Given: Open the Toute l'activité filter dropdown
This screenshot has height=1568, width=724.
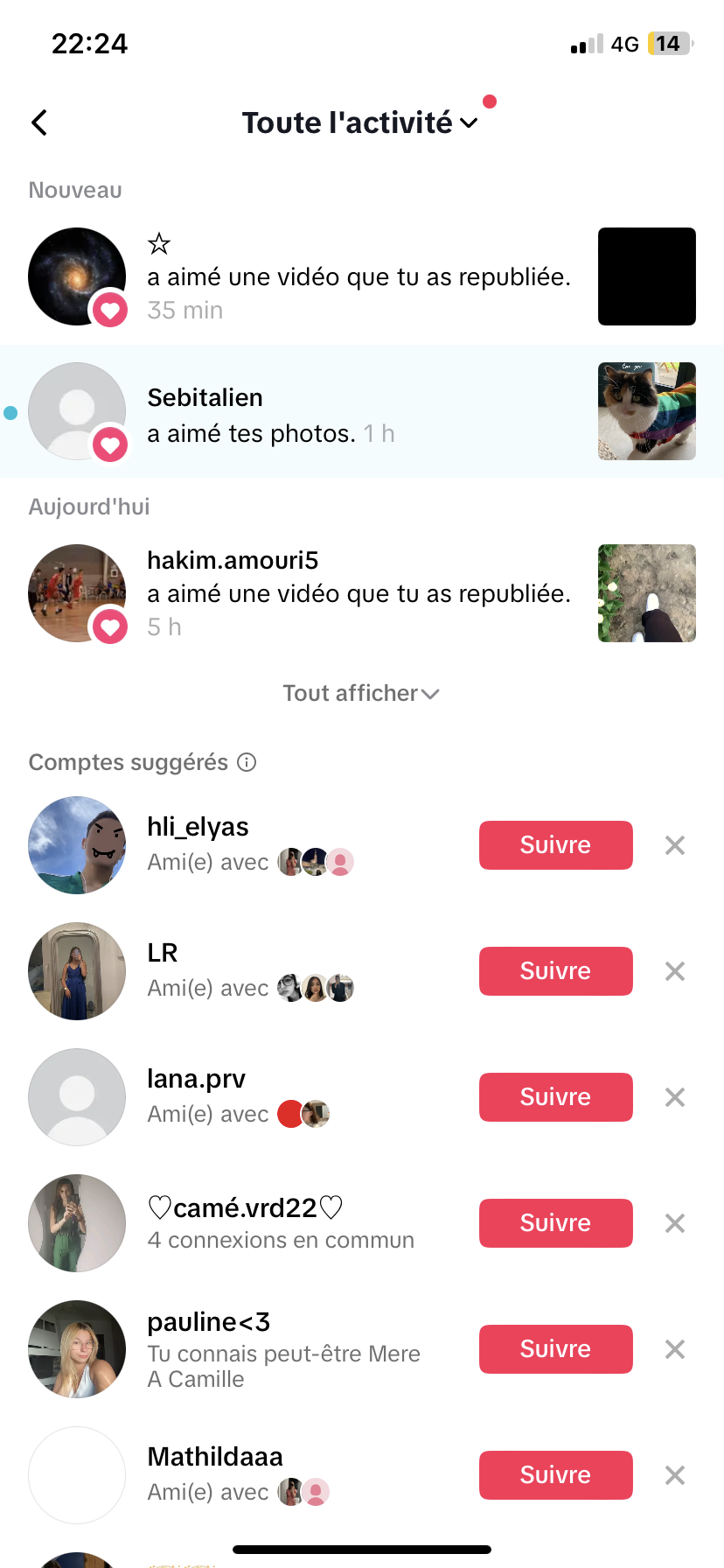Looking at the screenshot, I should click(360, 122).
